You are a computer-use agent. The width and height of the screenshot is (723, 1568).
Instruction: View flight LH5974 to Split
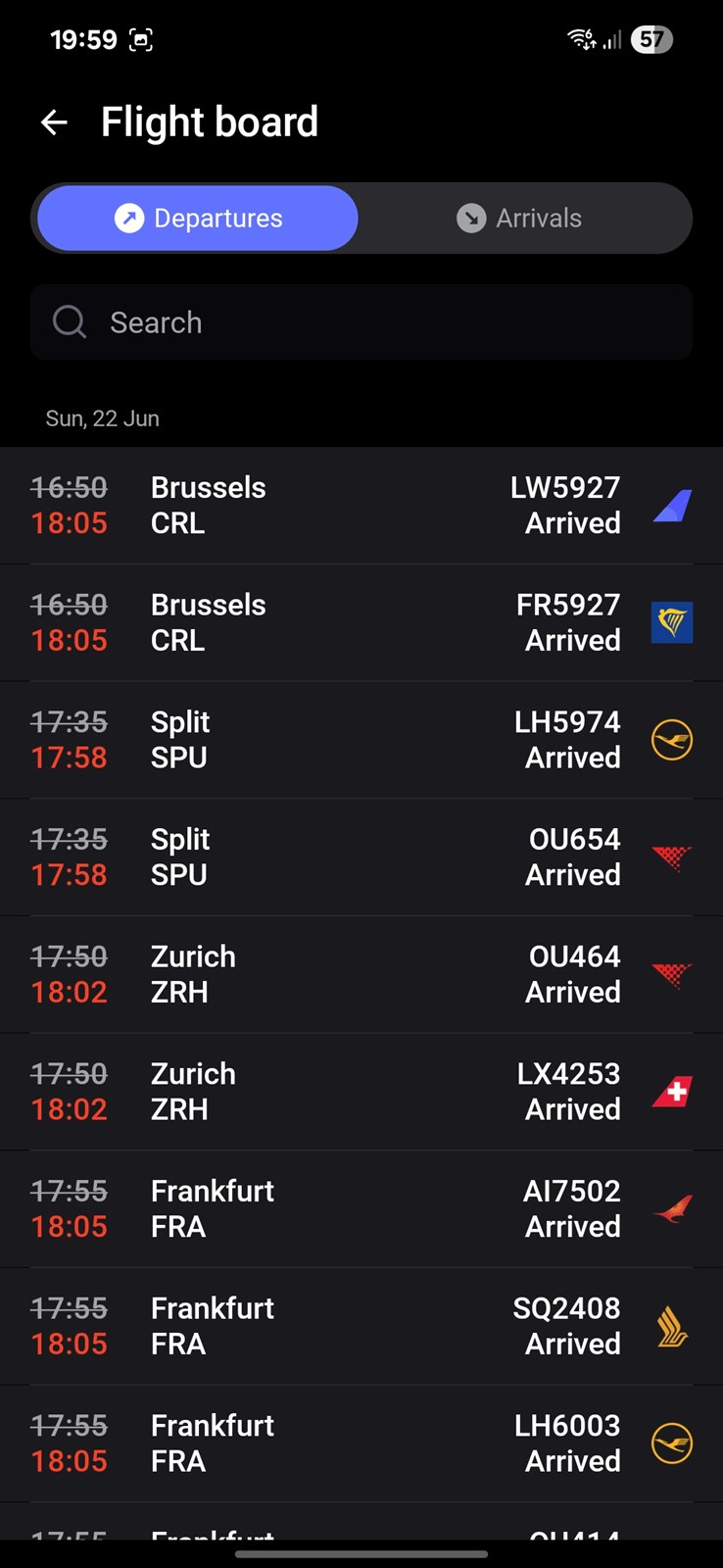361,740
